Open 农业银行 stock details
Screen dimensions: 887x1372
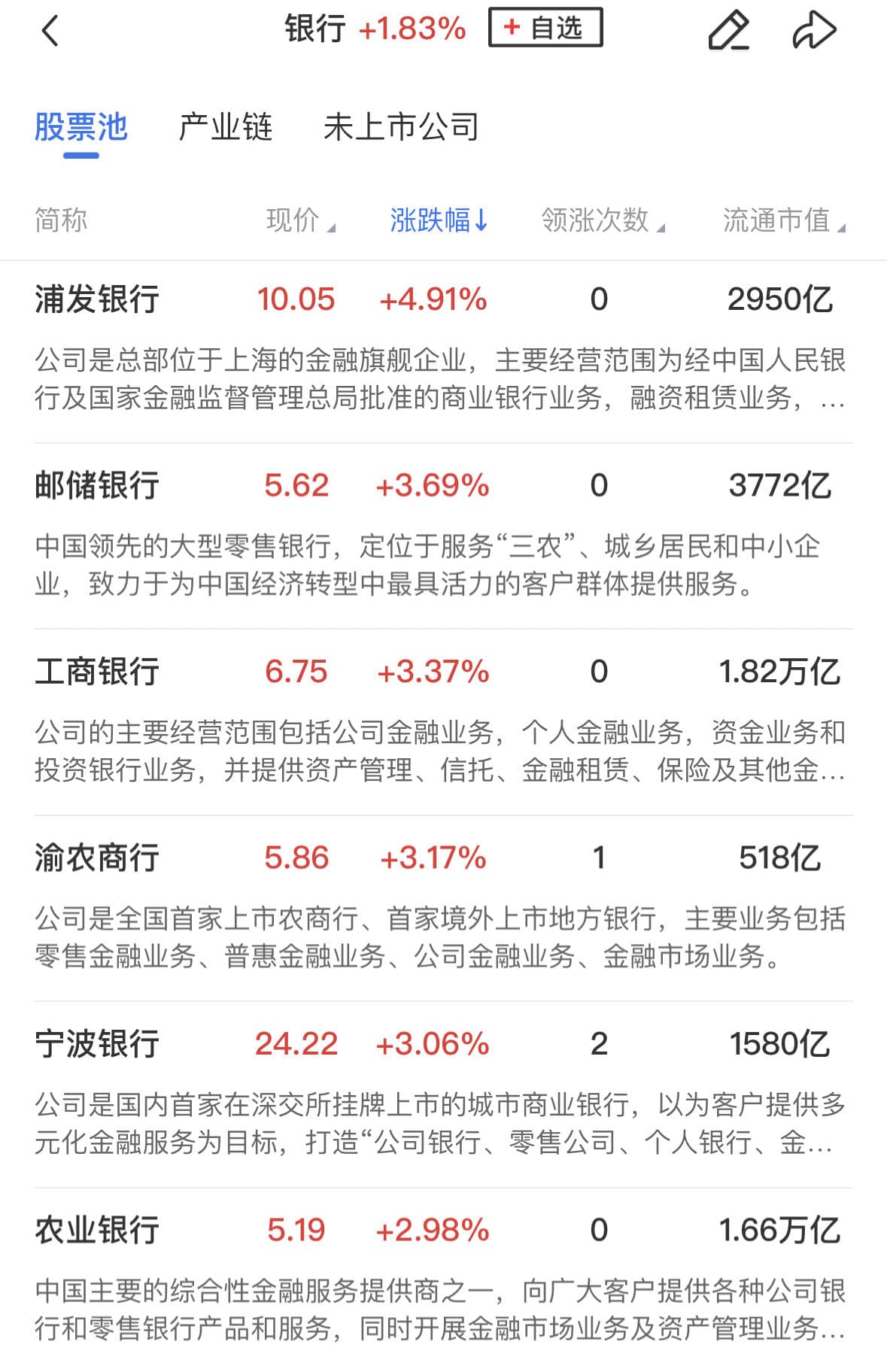[x=97, y=1230]
